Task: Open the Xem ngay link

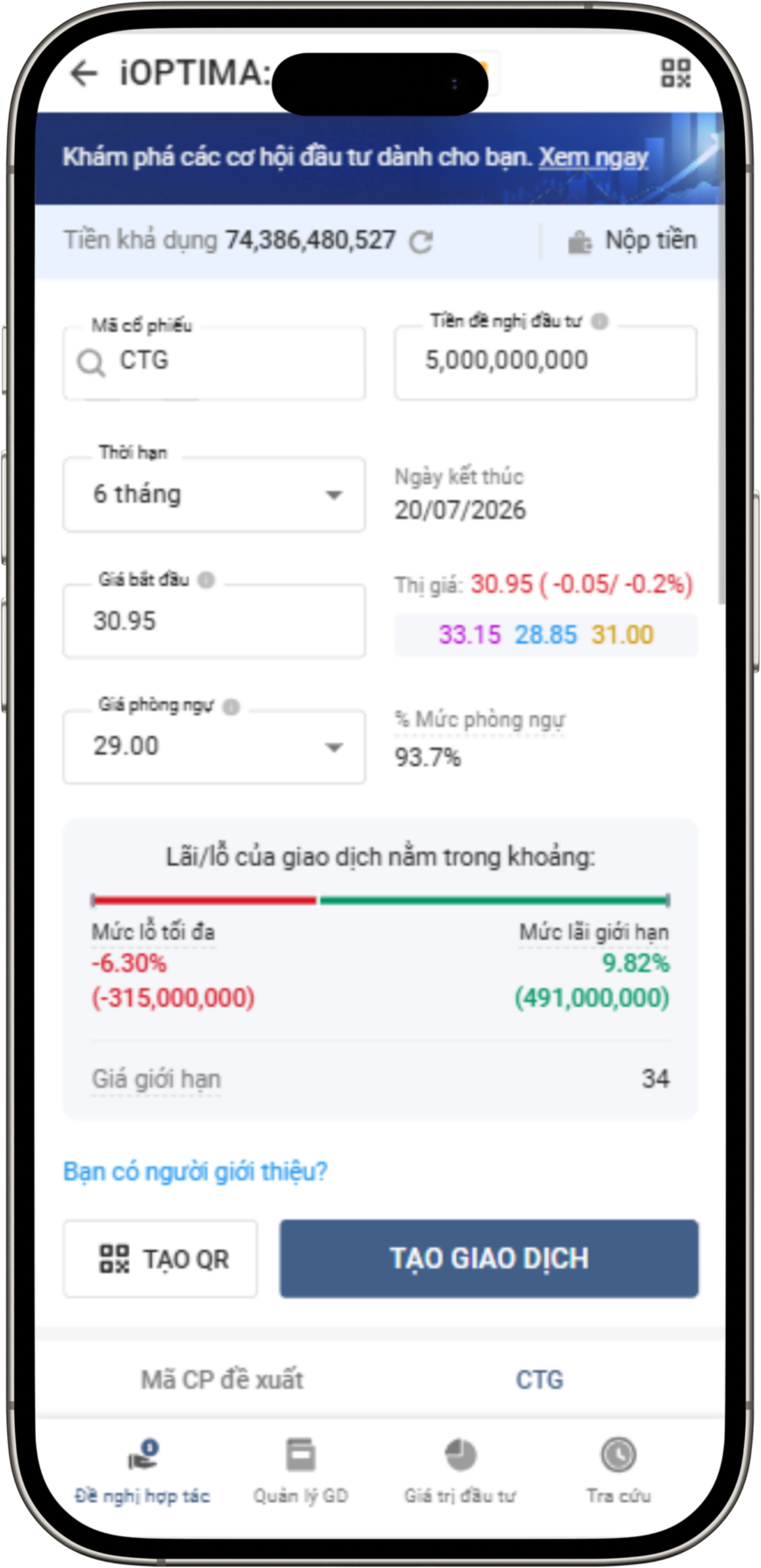Action: pos(593,157)
